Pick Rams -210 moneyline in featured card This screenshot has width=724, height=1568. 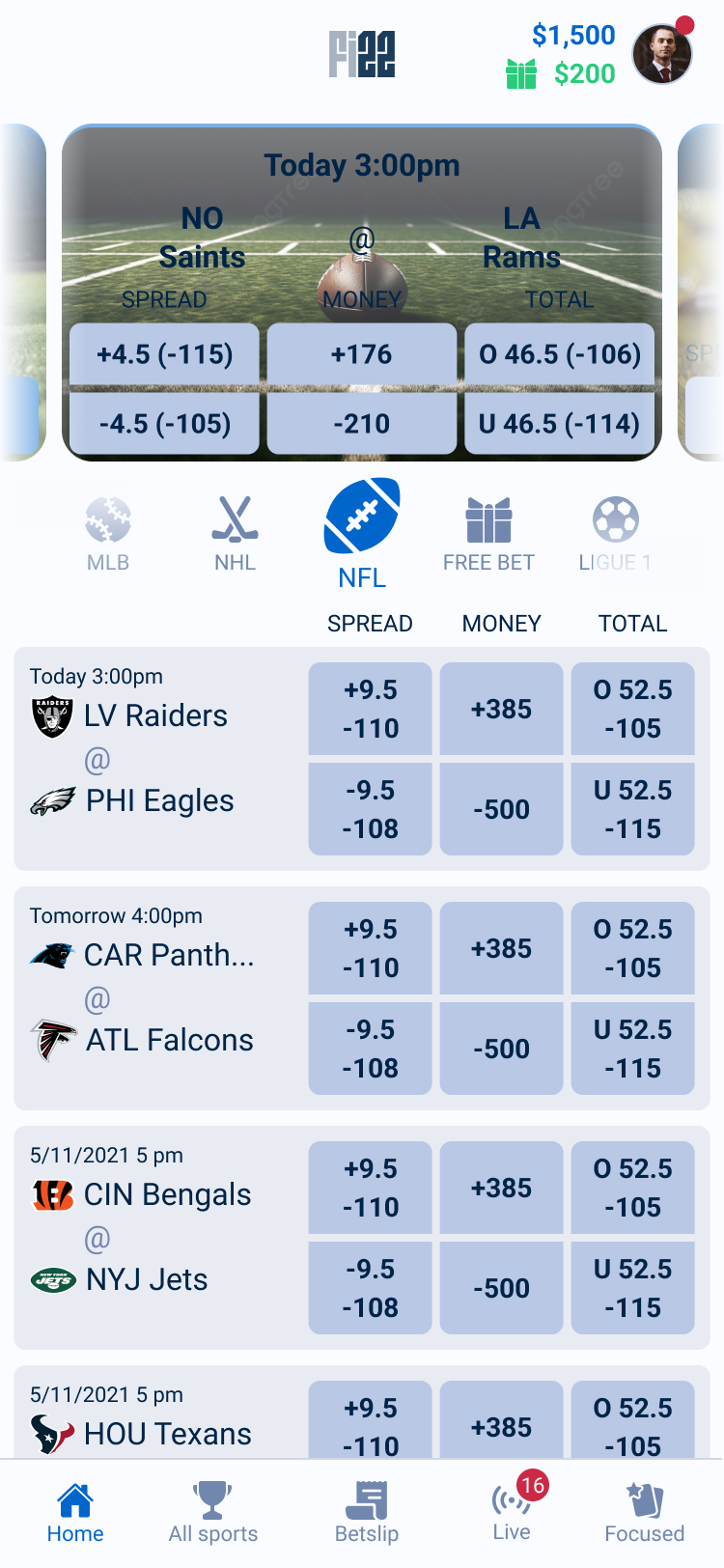point(361,424)
